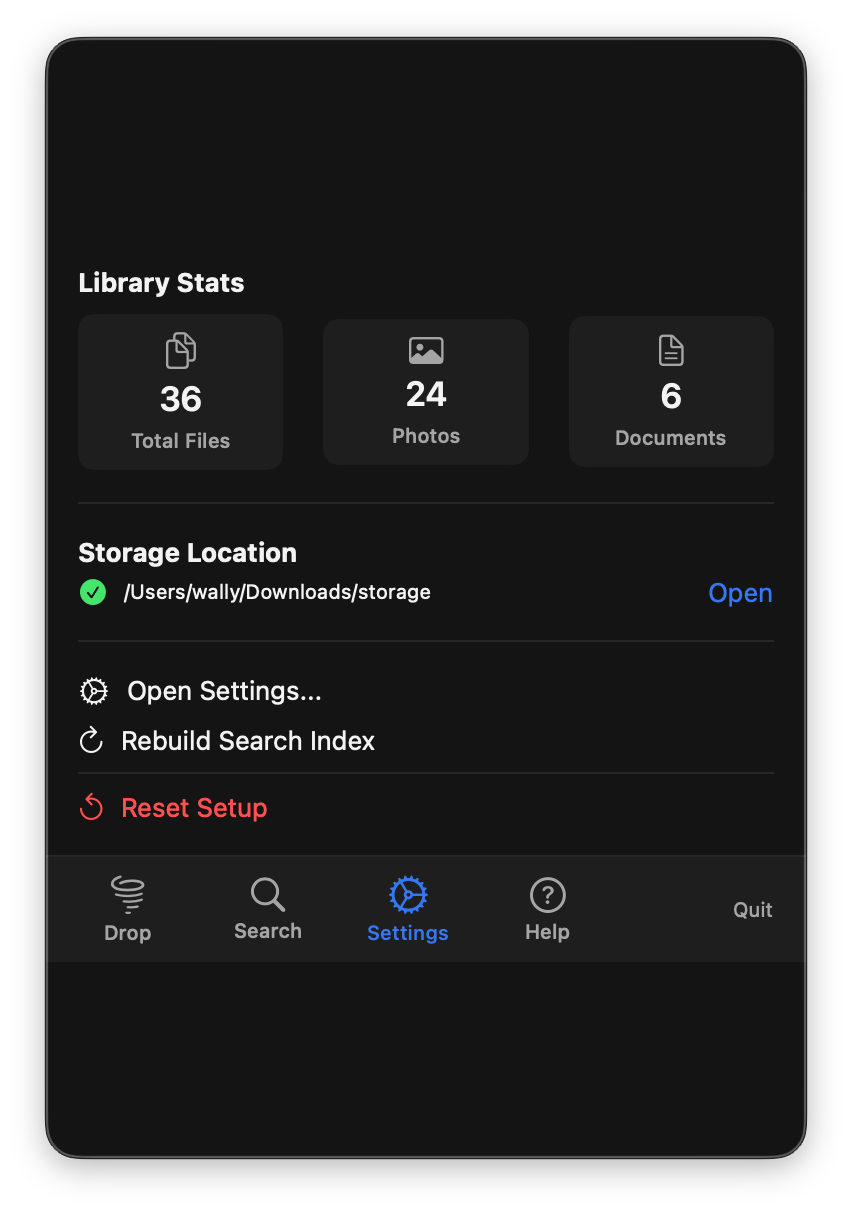Image resolution: width=852 pixels, height=1212 pixels.
Task: Open Settings from the menu list
Action: click(222, 690)
